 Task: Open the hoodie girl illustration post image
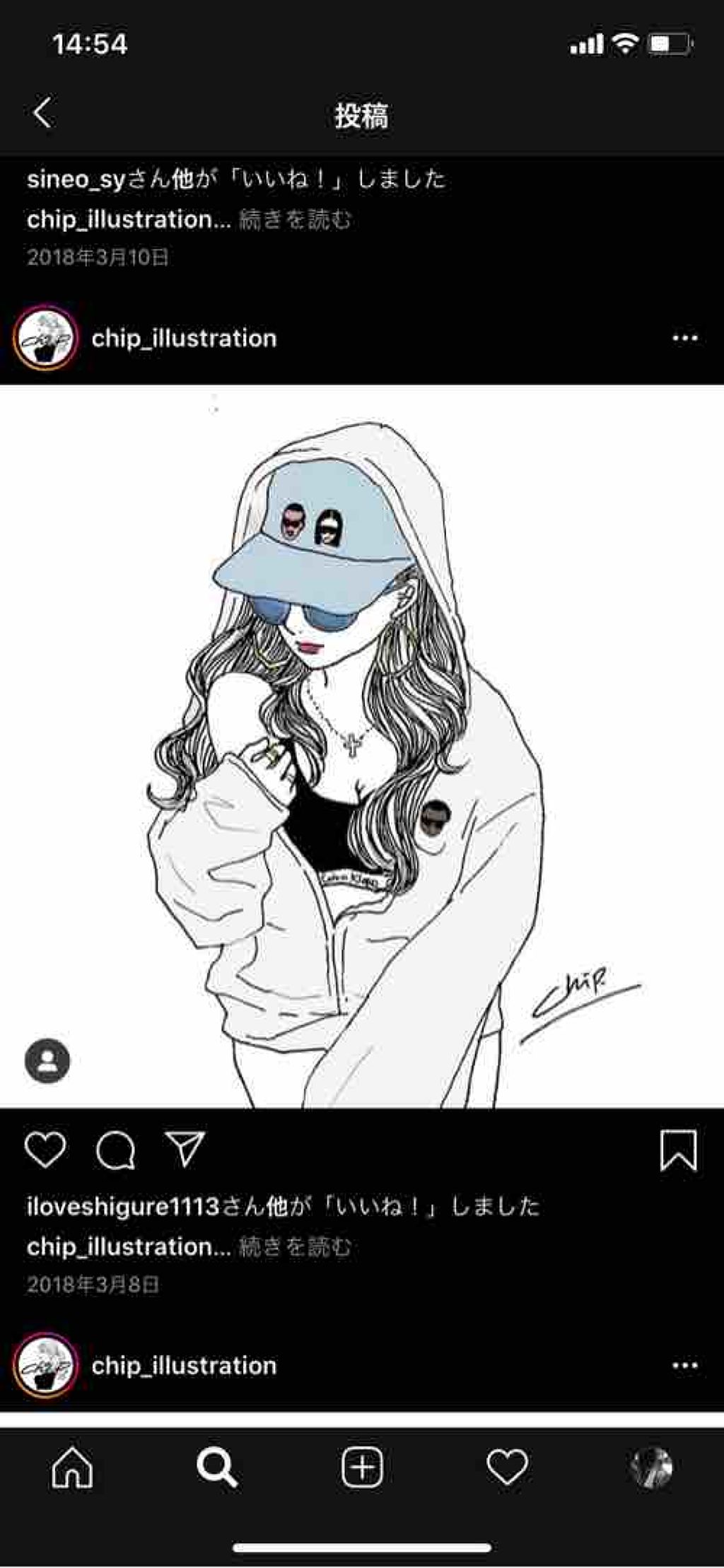coord(362,746)
